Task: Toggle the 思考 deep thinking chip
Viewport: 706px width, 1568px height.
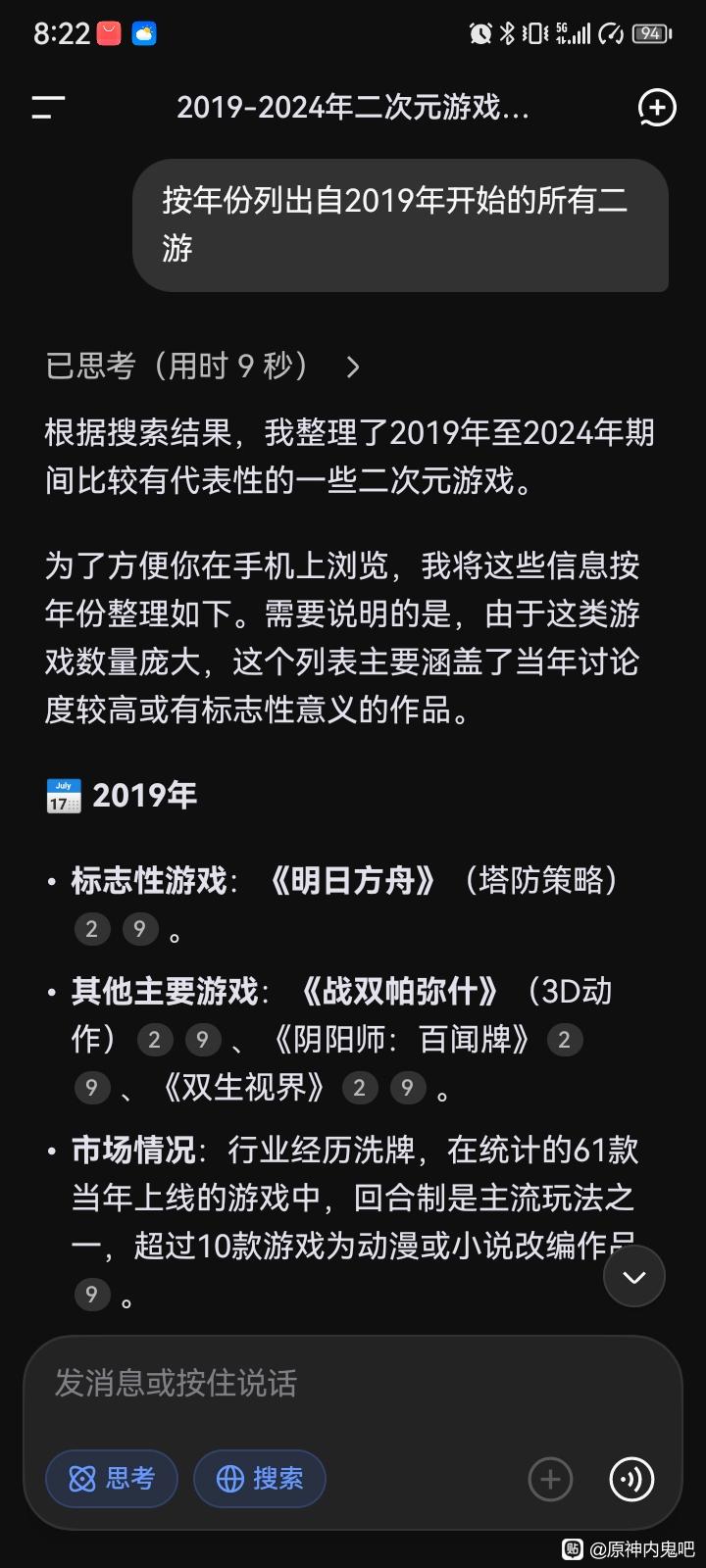Action: pyautogui.click(x=112, y=1478)
